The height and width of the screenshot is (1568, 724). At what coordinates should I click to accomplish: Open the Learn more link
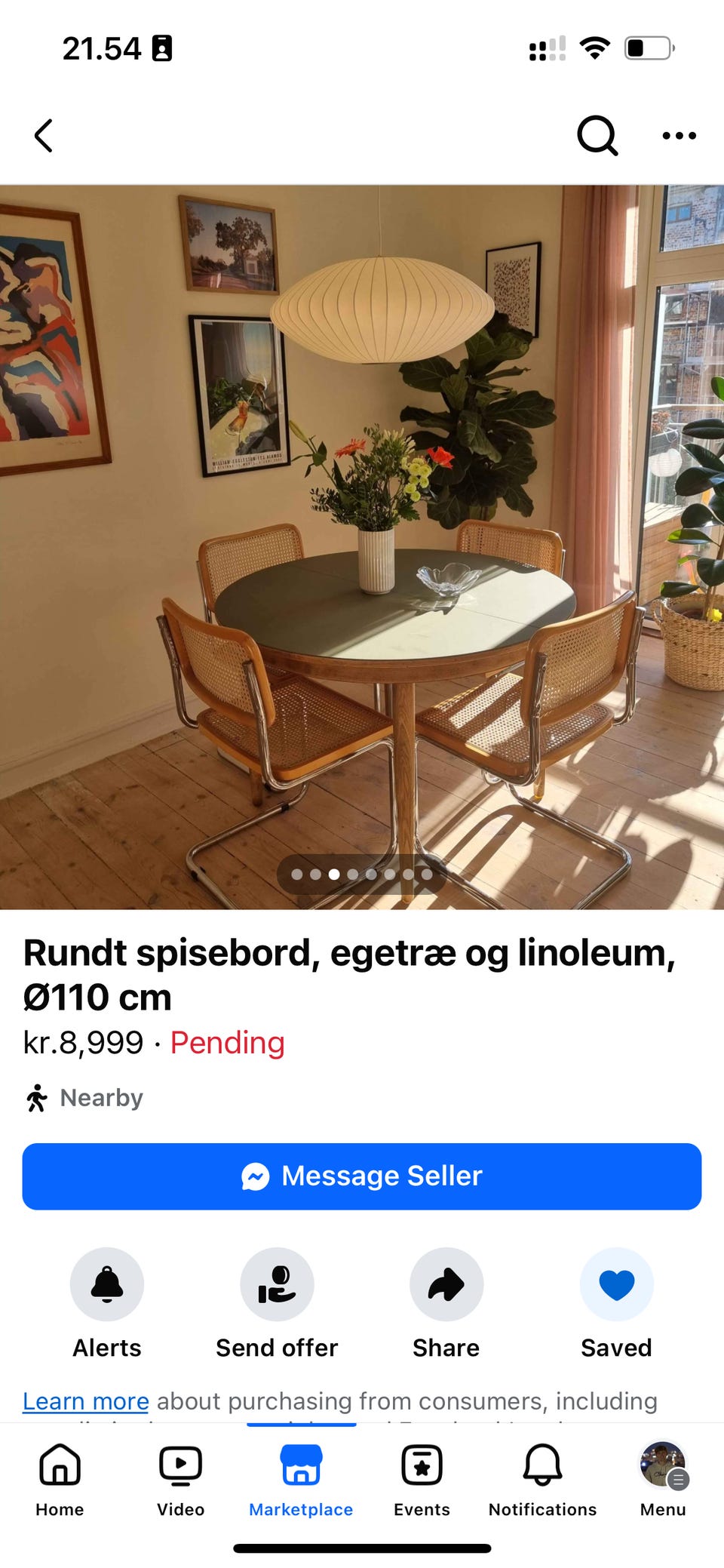coord(86,1401)
